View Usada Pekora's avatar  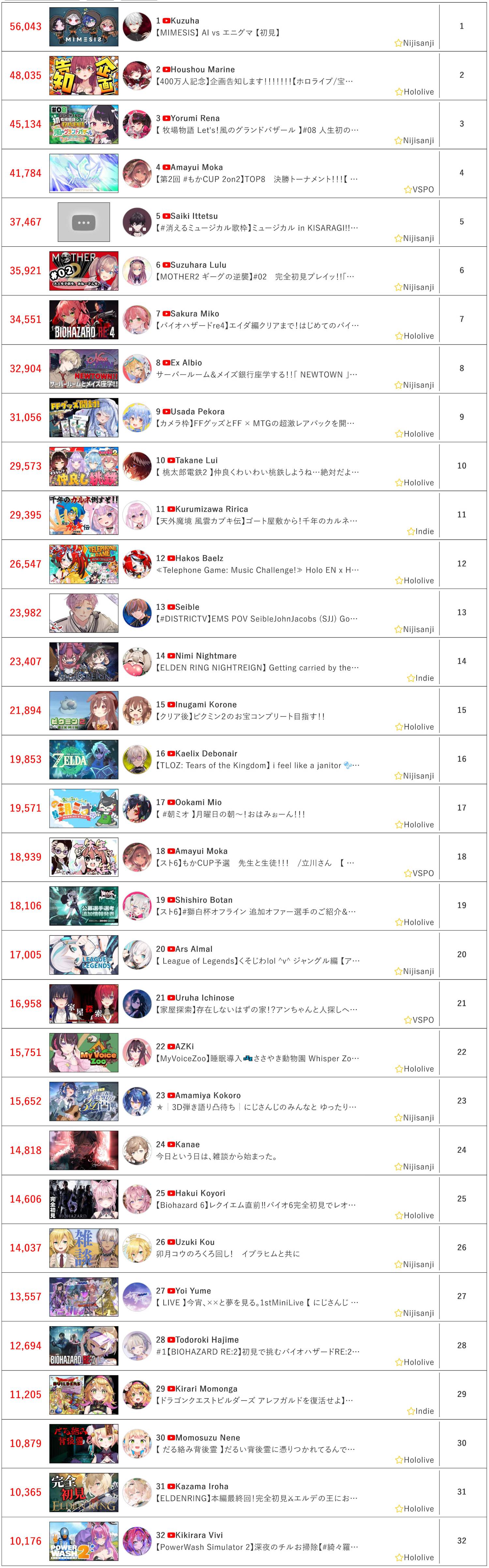(136, 418)
